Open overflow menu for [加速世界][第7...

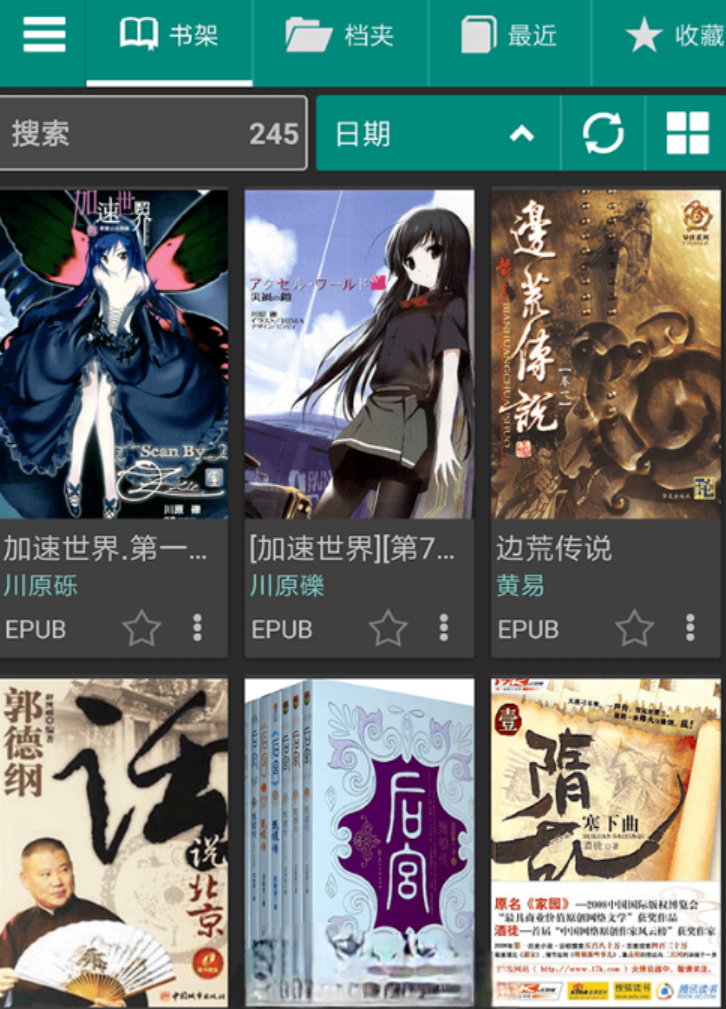click(x=443, y=628)
